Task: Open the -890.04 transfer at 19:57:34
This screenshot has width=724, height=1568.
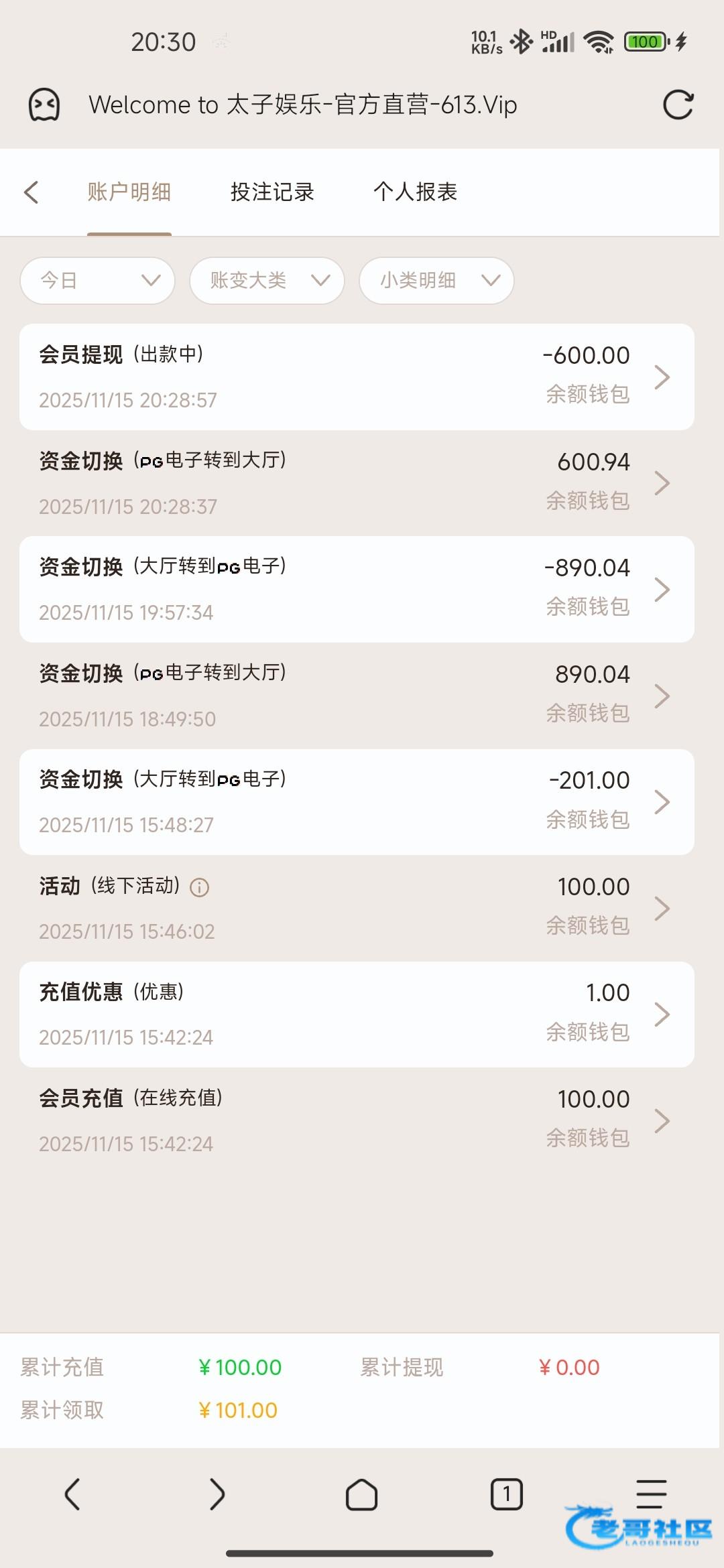Action: [x=357, y=589]
